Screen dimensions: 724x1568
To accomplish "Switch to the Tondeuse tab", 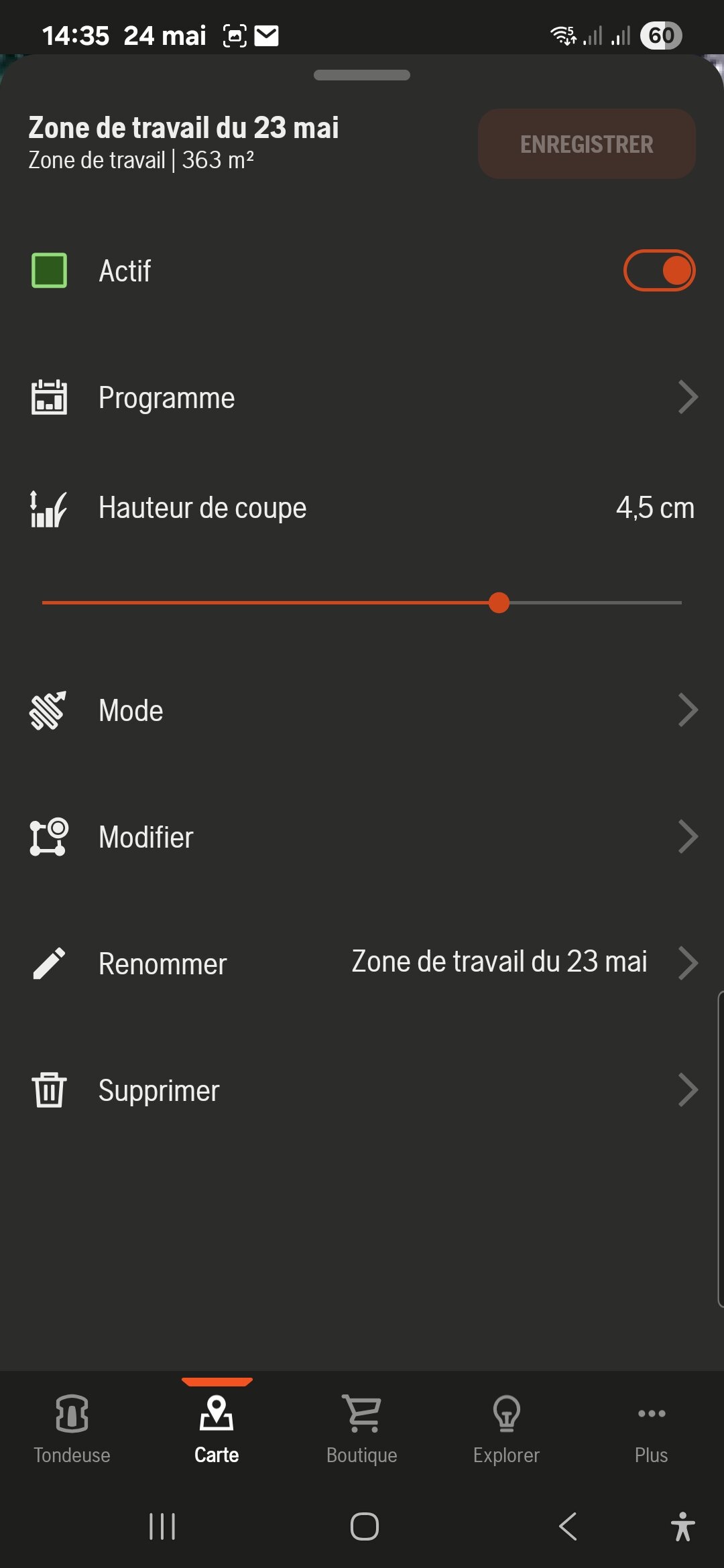I will pos(72,1429).
